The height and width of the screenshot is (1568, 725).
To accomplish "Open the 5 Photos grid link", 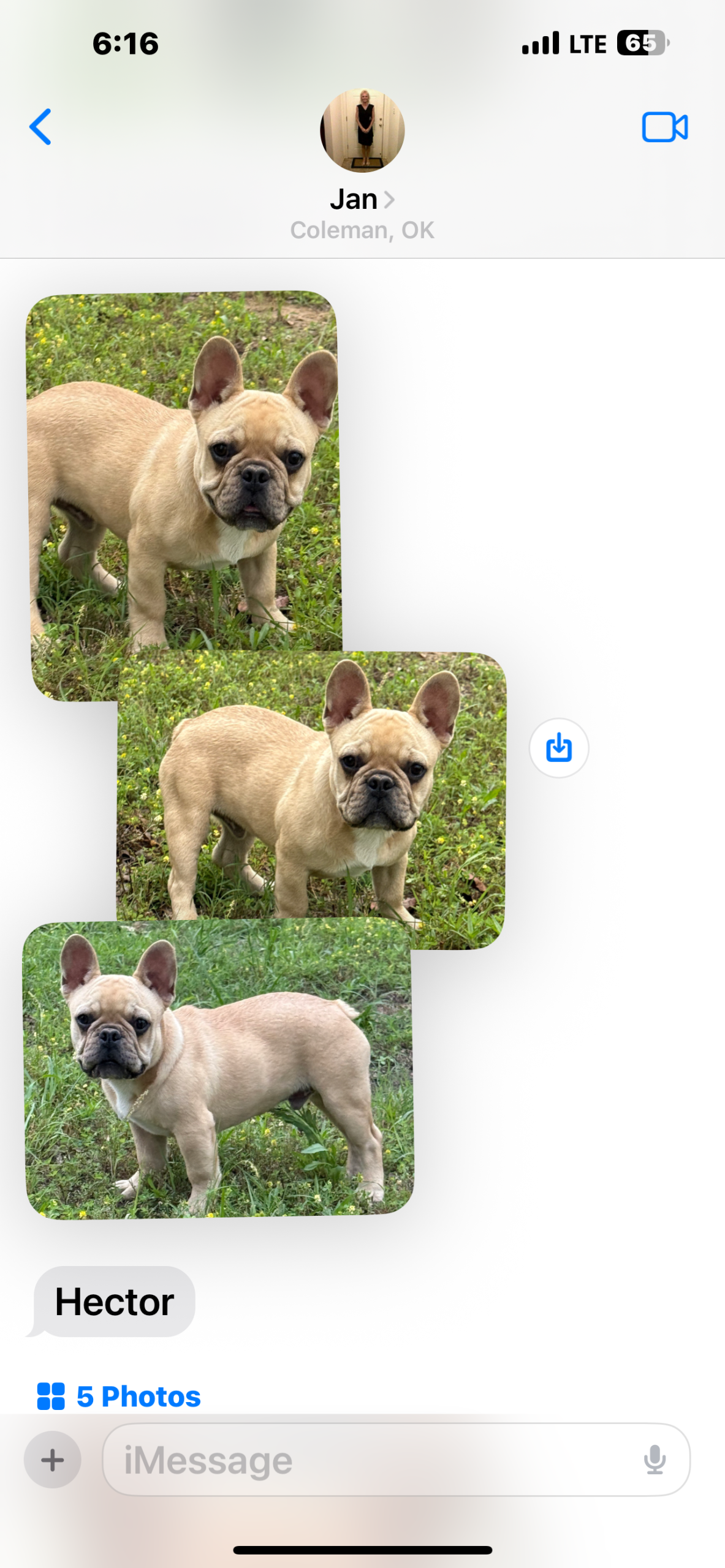I will point(119,1396).
